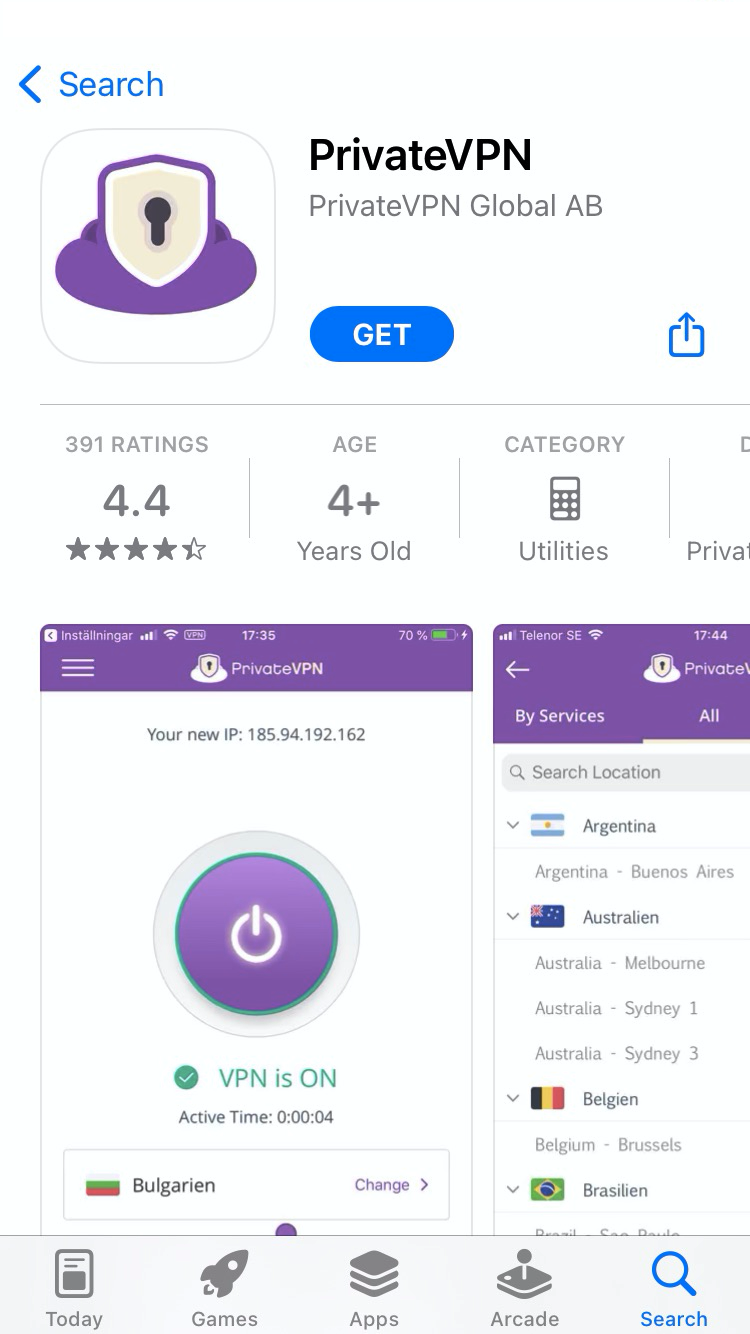
Task: Share the PrivateVPN app
Action: (687, 334)
